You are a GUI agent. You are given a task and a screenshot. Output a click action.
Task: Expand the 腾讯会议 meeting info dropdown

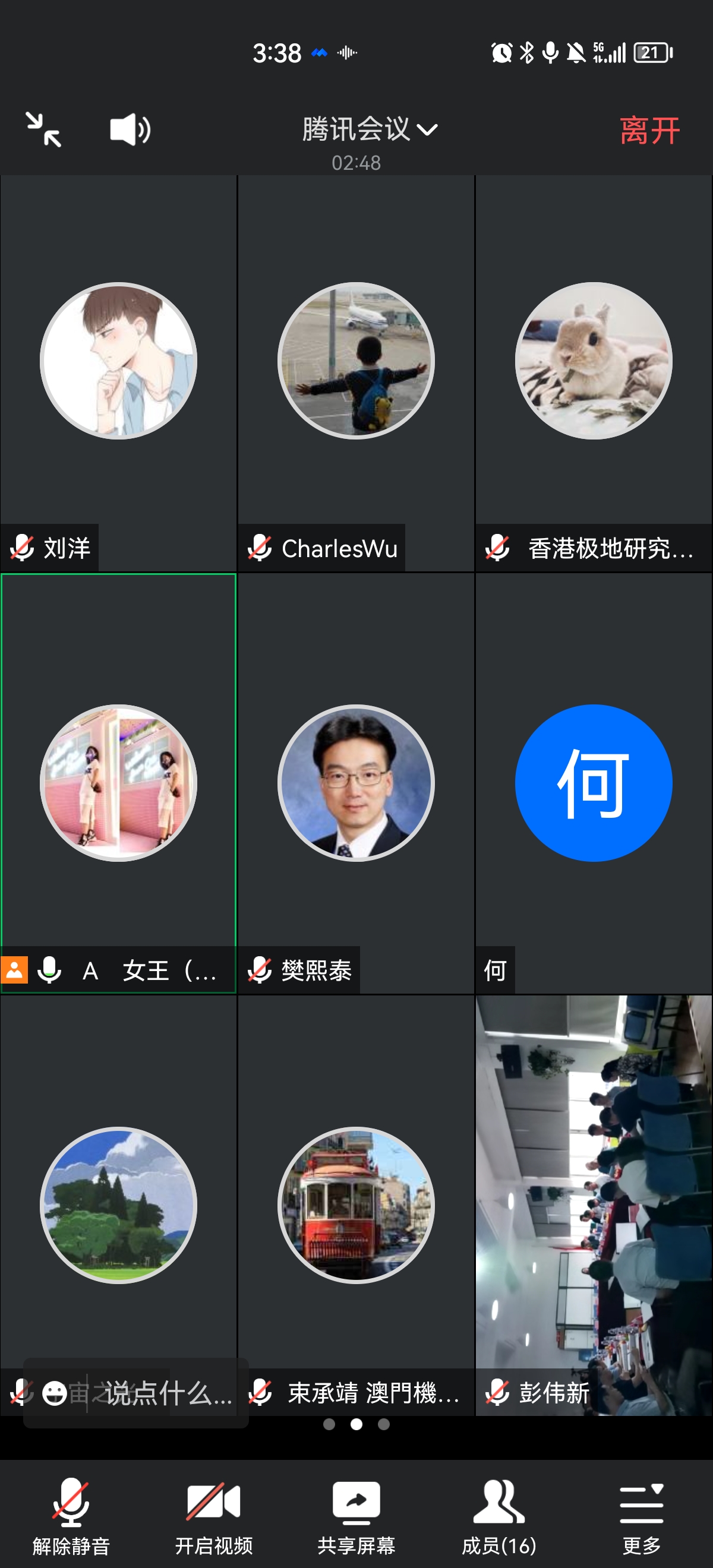tap(370, 129)
